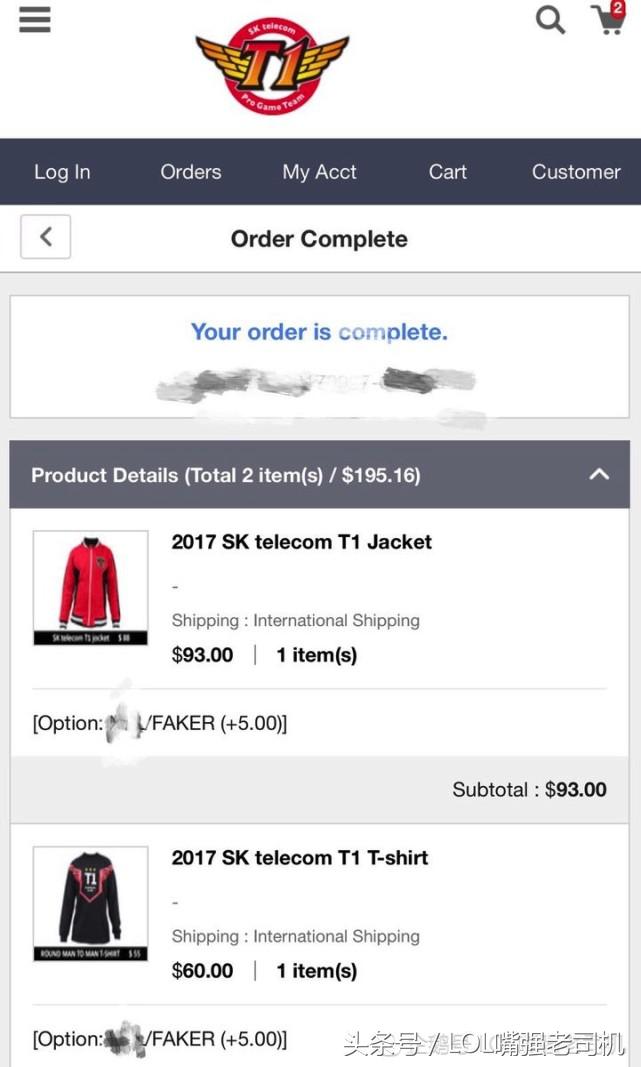Open the shopping cart icon
Screen dimensions: 641x1067
[608, 19]
